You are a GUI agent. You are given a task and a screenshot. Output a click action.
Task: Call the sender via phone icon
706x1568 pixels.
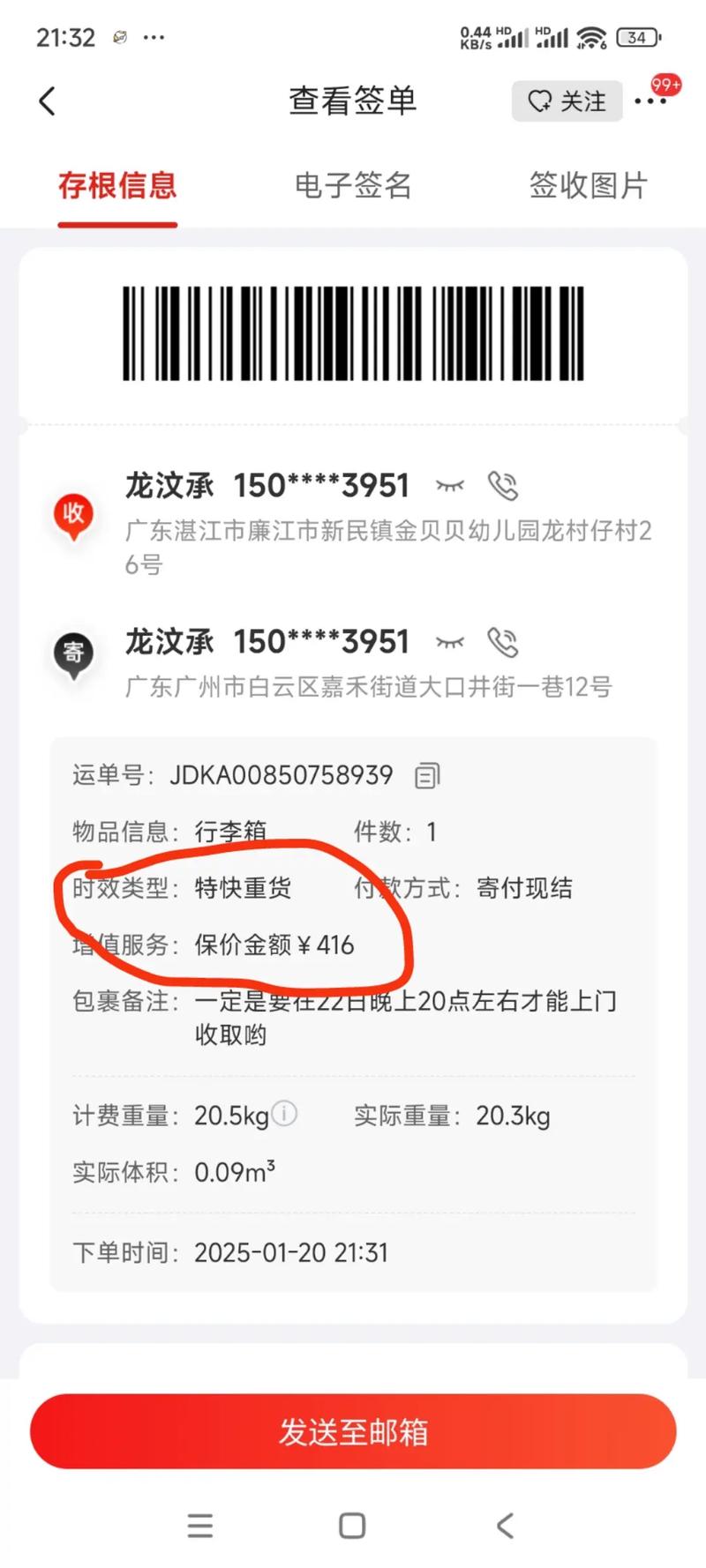[x=503, y=643]
